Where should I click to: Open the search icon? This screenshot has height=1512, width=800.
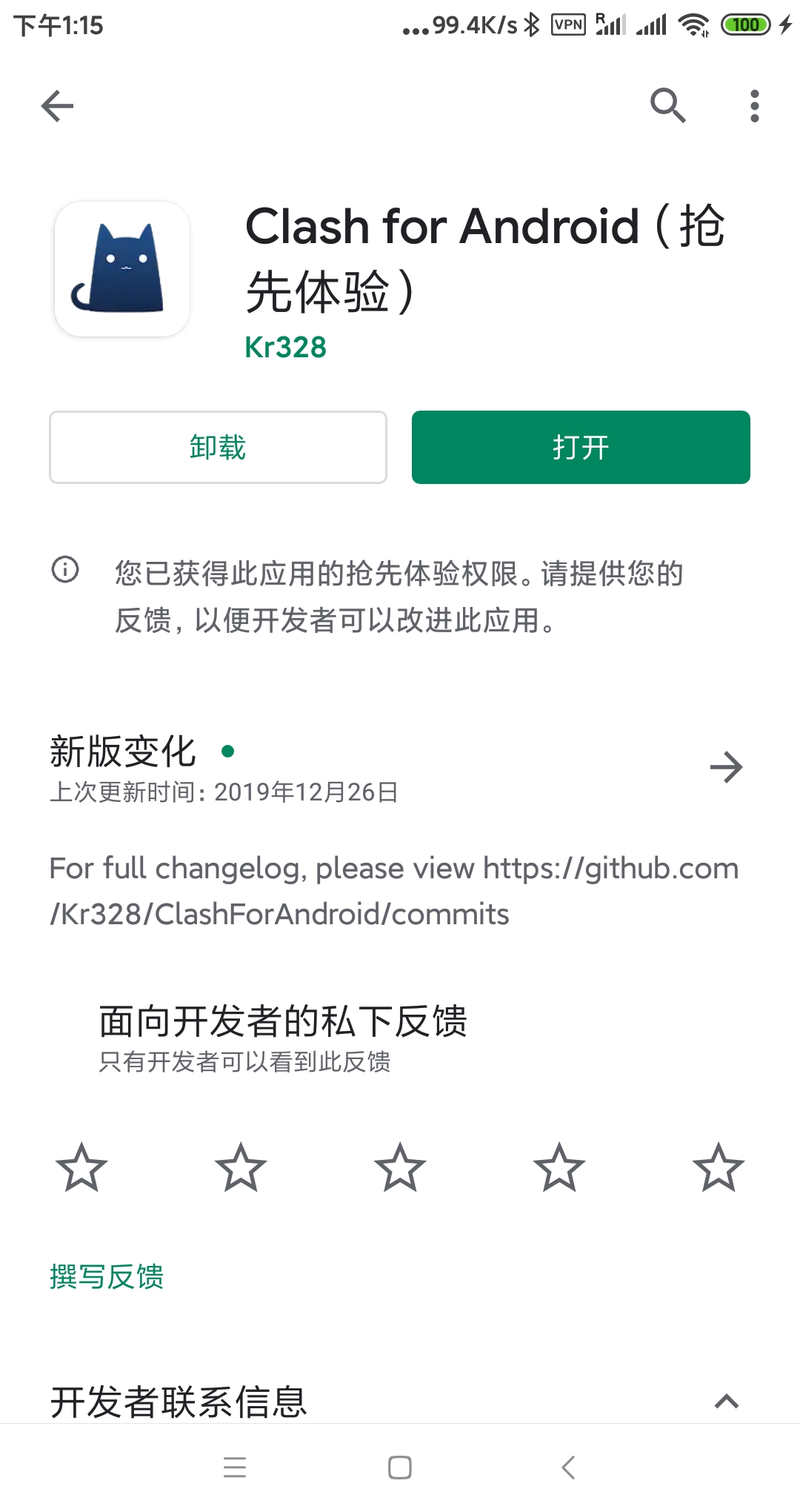[667, 106]
